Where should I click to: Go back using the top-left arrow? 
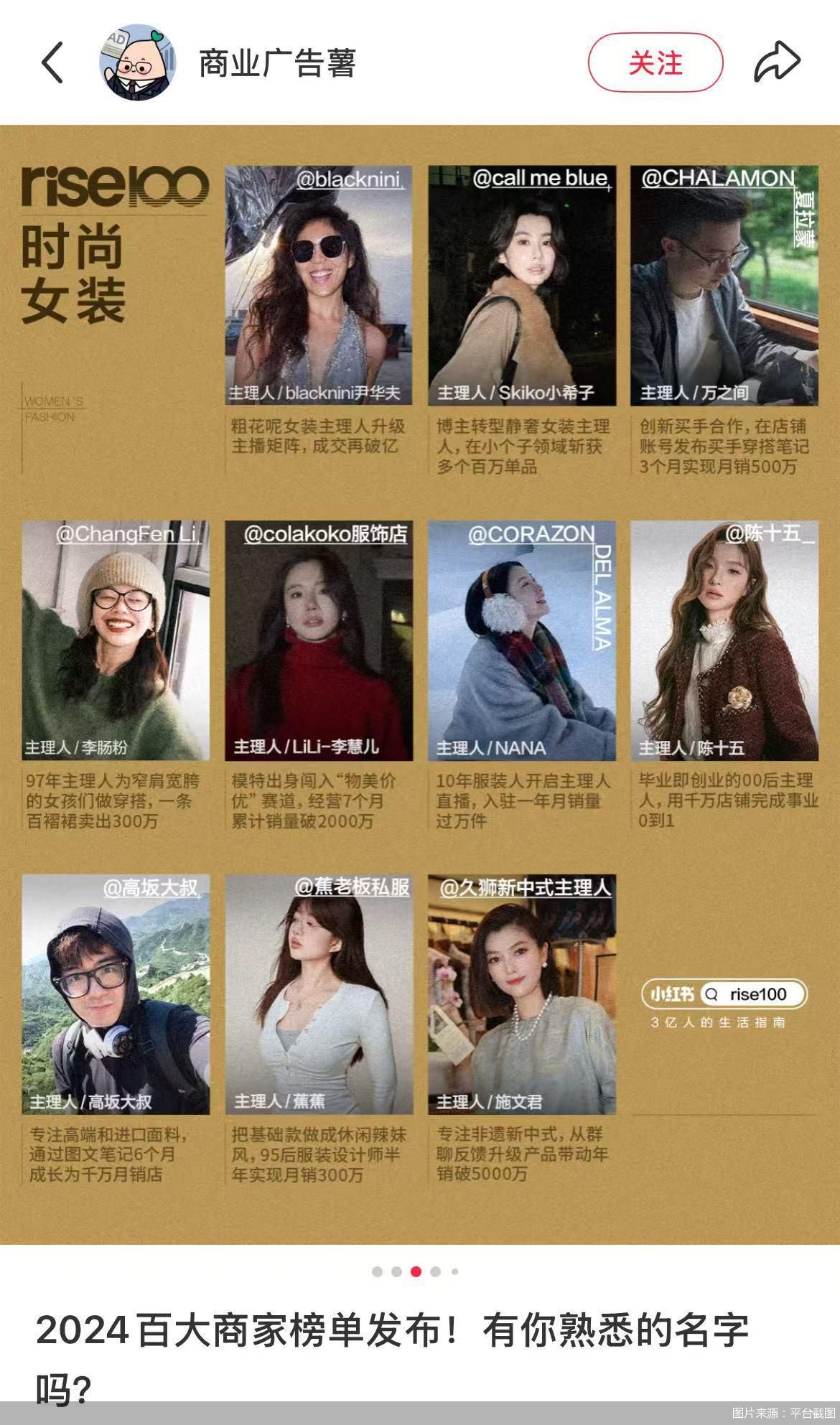point(52,62)
